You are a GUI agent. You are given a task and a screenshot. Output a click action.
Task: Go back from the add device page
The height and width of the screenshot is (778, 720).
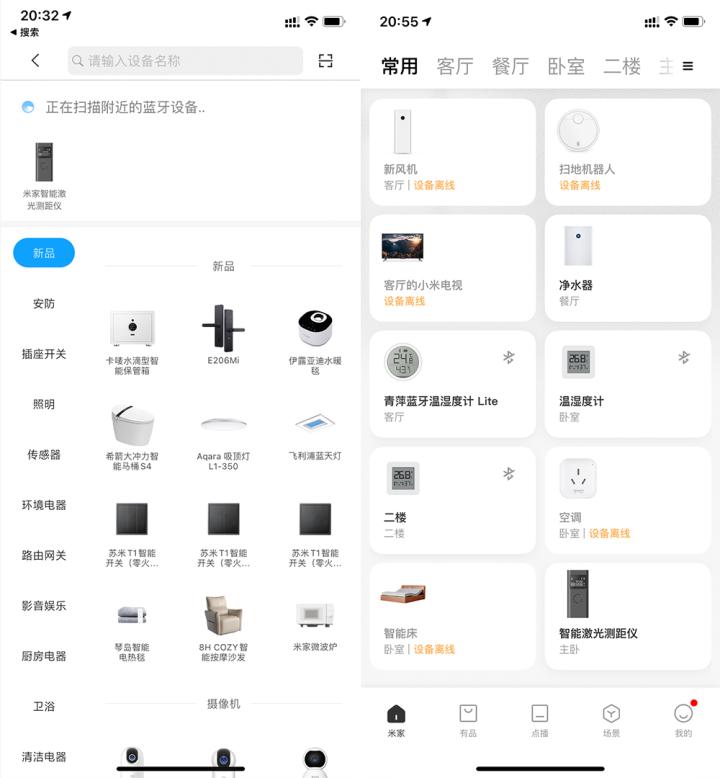click(35, 60)
